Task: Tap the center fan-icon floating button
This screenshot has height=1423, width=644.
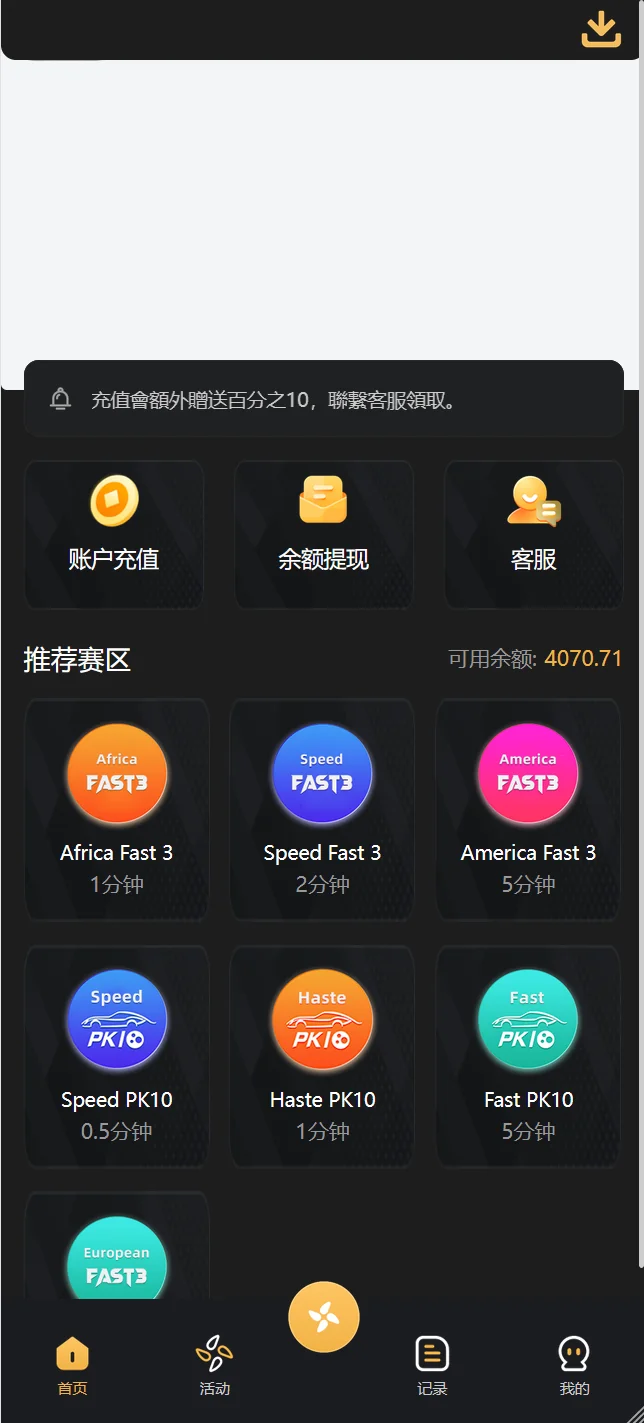Action: pyautogui.click(x=324, y=1317)
